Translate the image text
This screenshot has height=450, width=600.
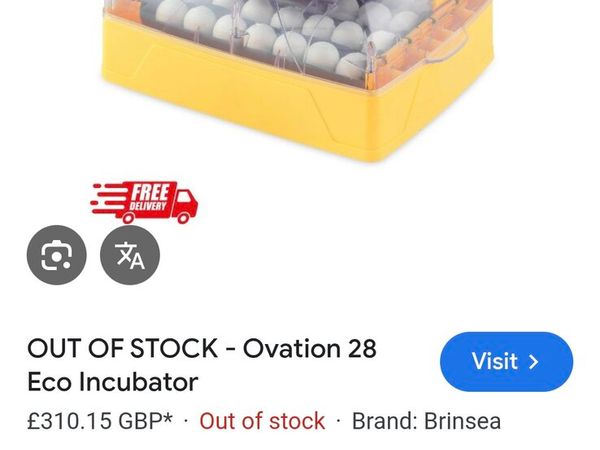(x=130, y=257)
